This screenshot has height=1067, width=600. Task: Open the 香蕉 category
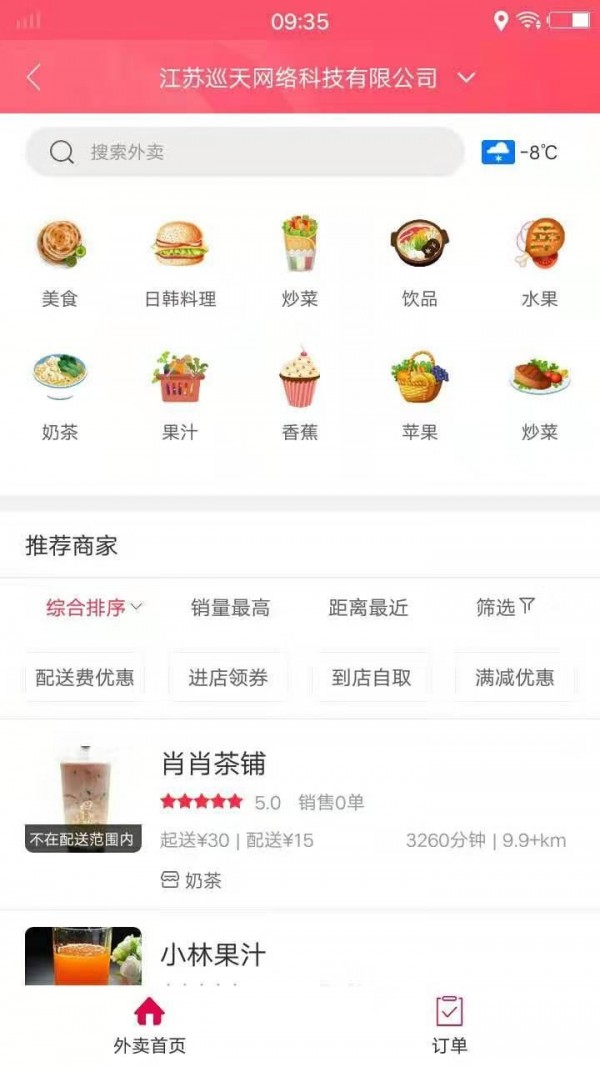coord(299,395)
